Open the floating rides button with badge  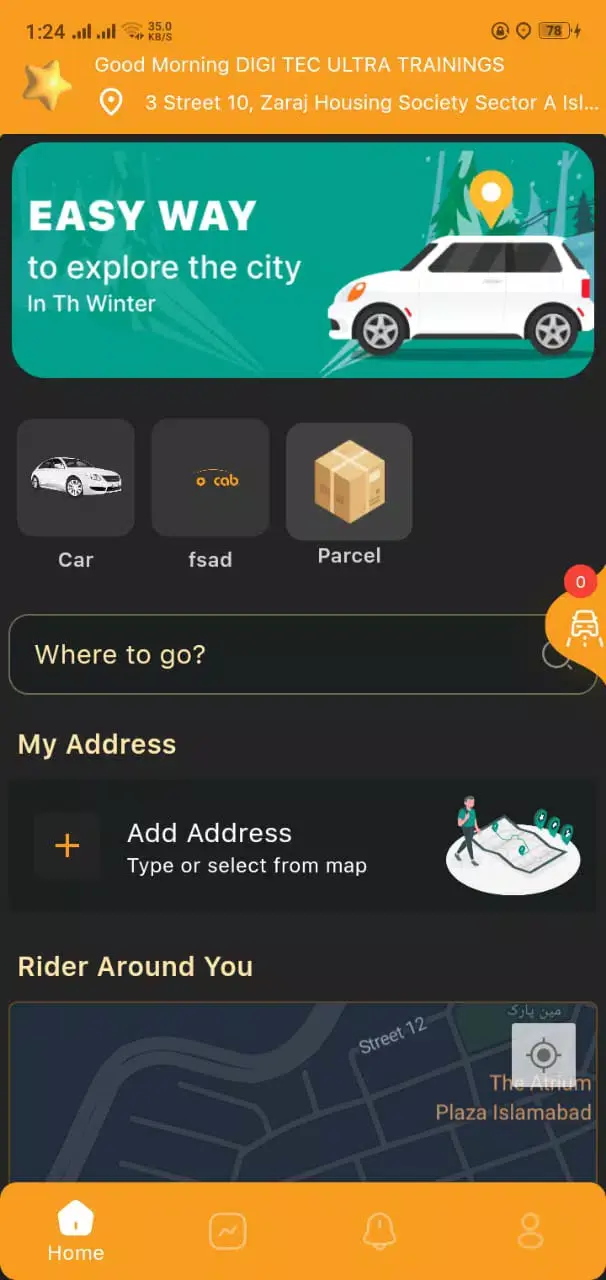(x=583, y=625)
